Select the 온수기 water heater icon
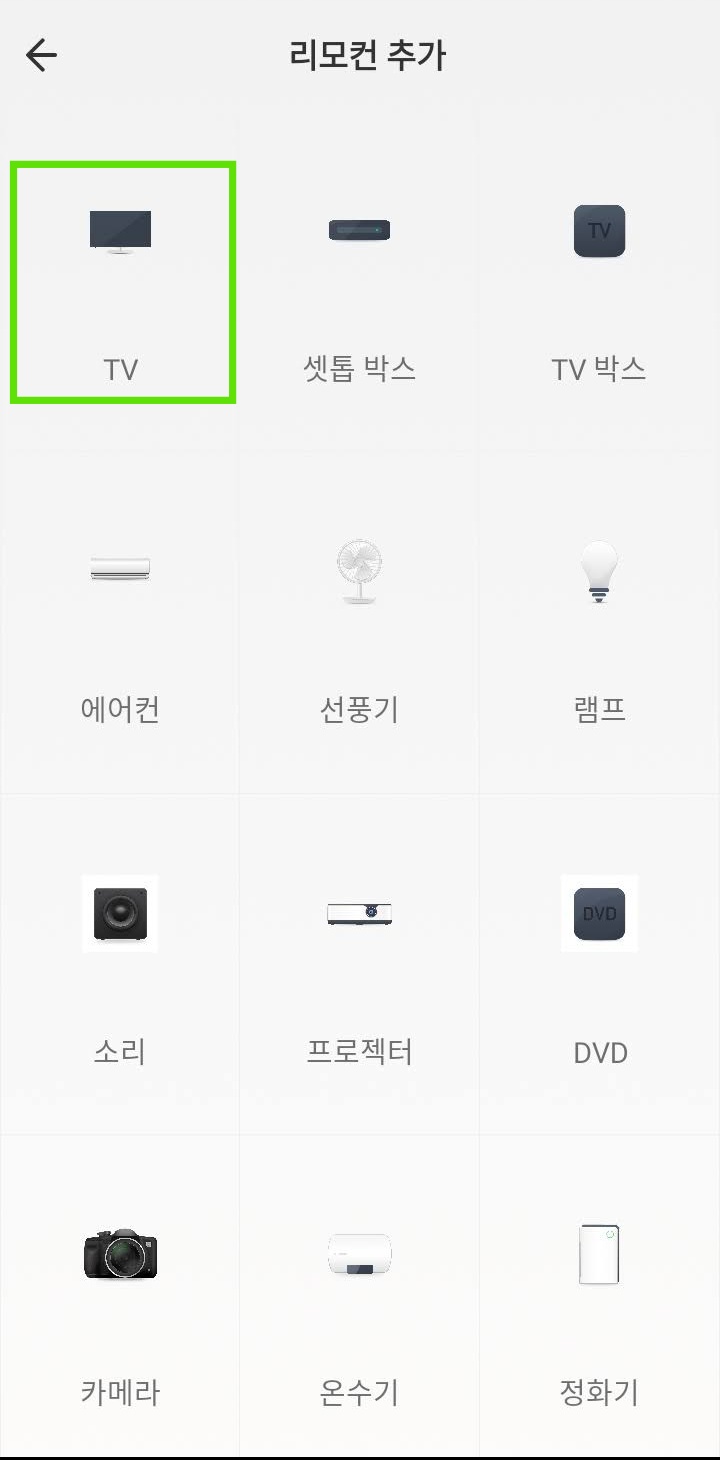 [359, 1253]
